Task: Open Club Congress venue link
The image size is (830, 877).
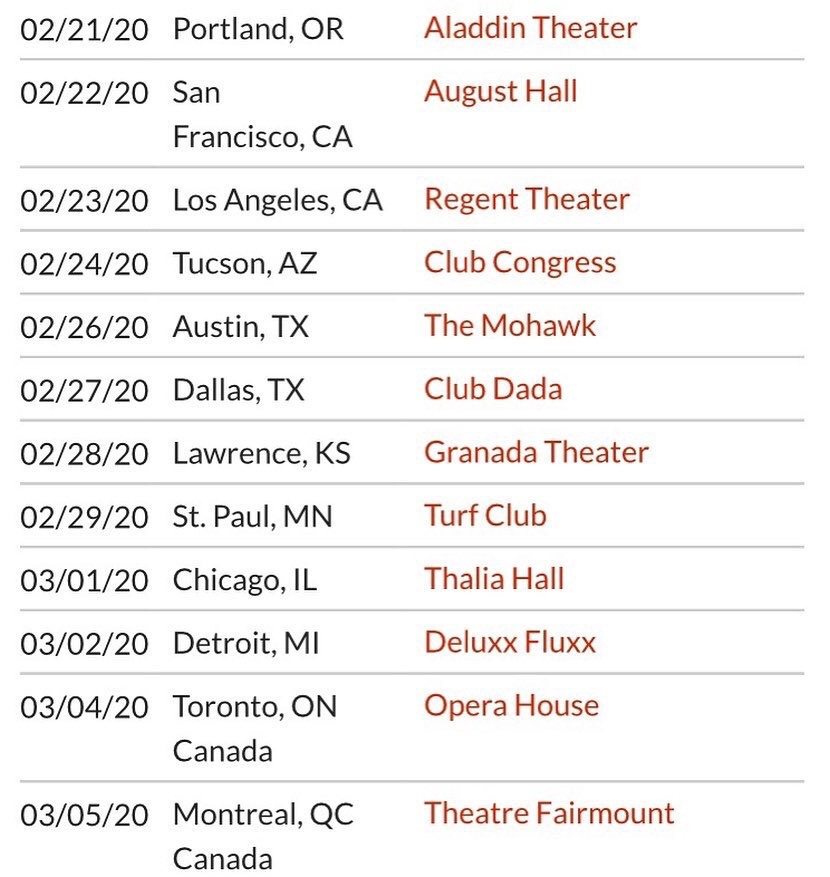Action: [x=520, y=263]
